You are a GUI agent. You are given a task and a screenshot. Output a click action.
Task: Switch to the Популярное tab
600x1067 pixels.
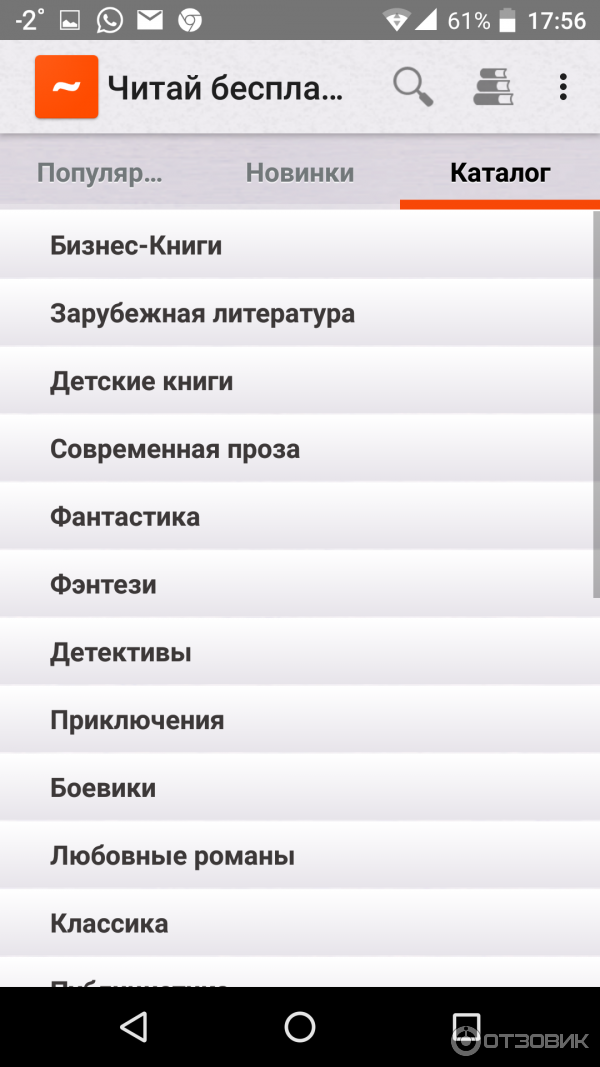tap(99, 173)
